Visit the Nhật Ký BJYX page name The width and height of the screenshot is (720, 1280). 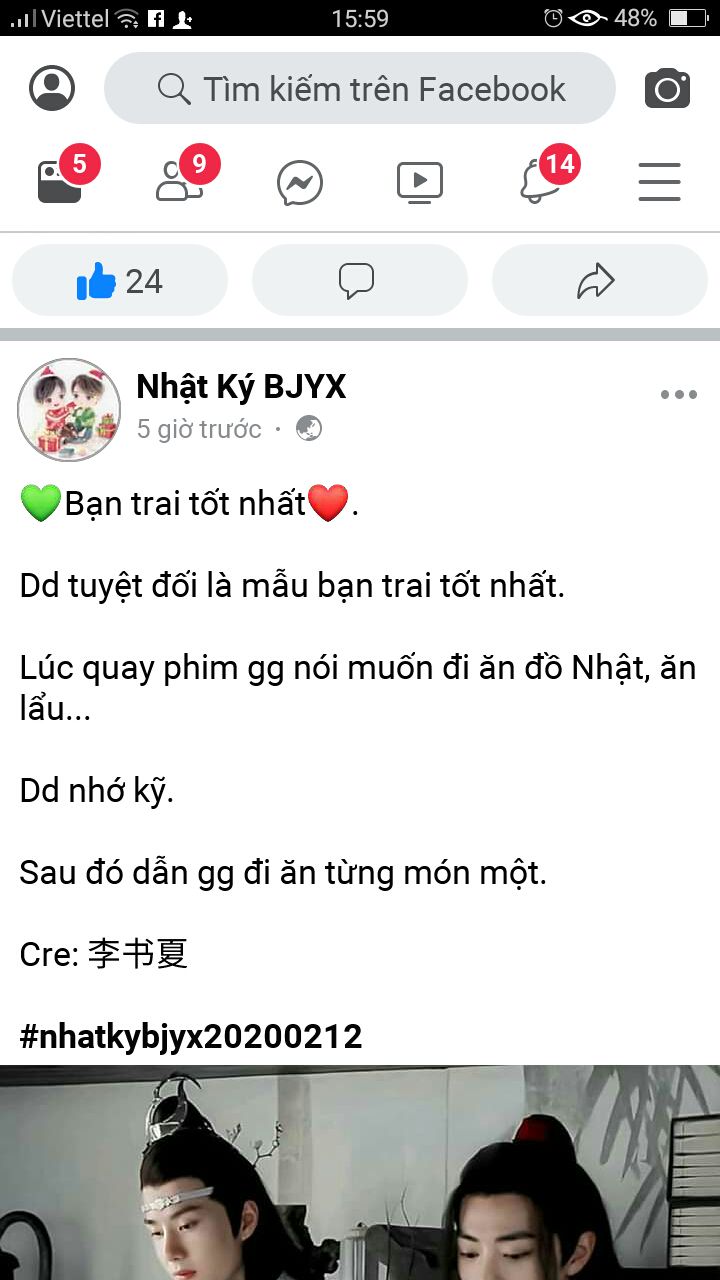241,387
